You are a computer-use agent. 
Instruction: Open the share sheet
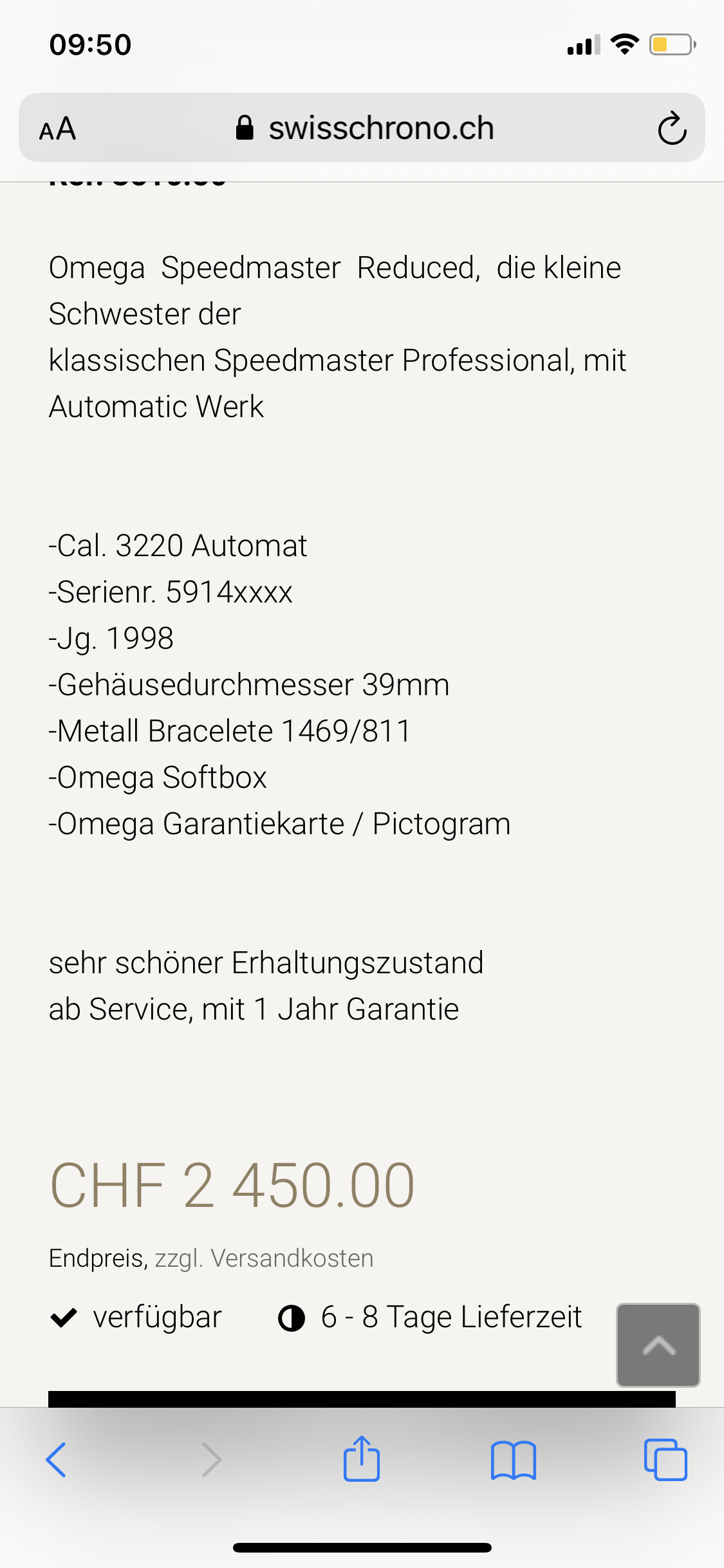pos(362,1459)
